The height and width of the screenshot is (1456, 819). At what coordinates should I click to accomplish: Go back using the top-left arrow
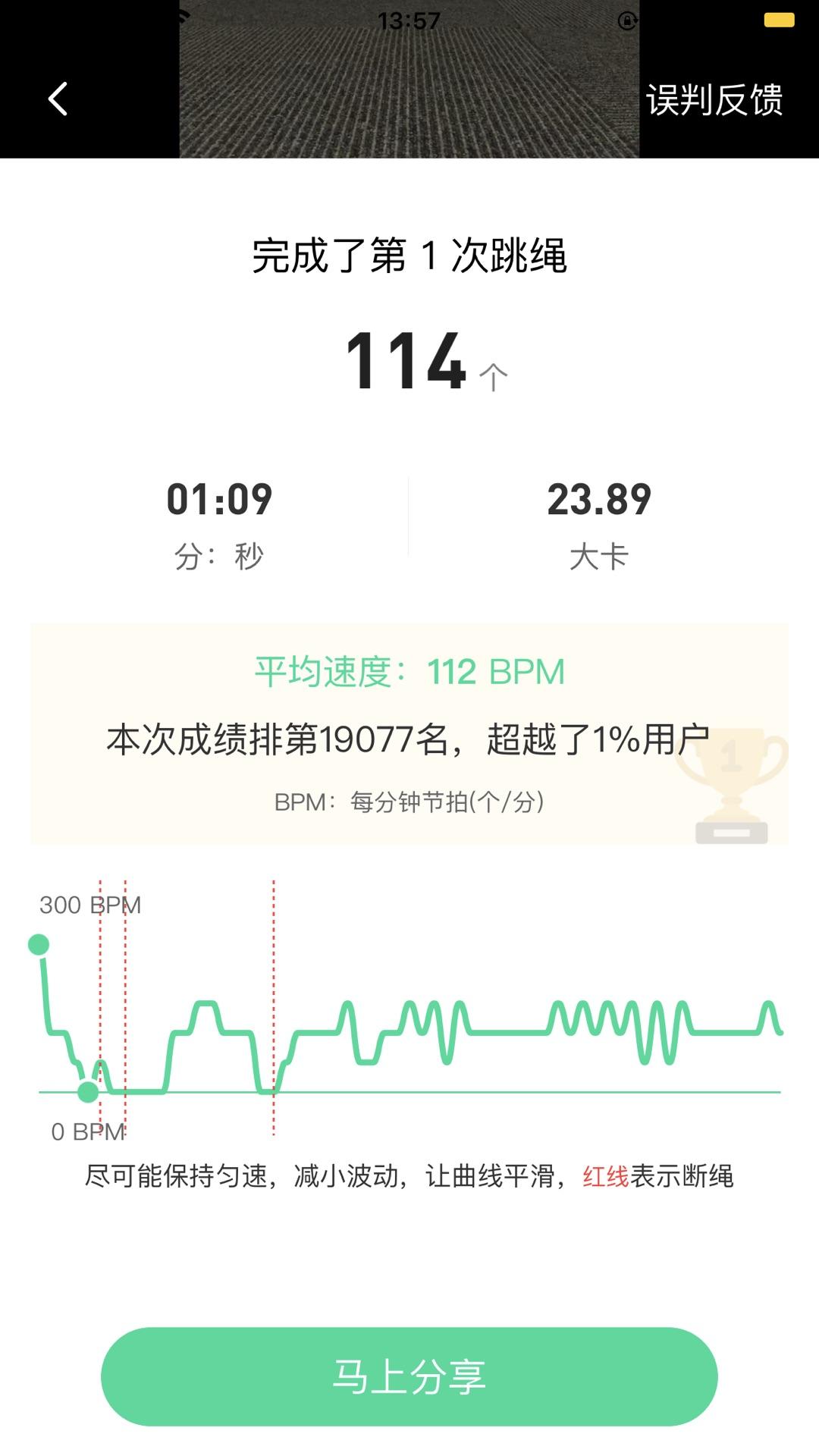coord(58,99)
